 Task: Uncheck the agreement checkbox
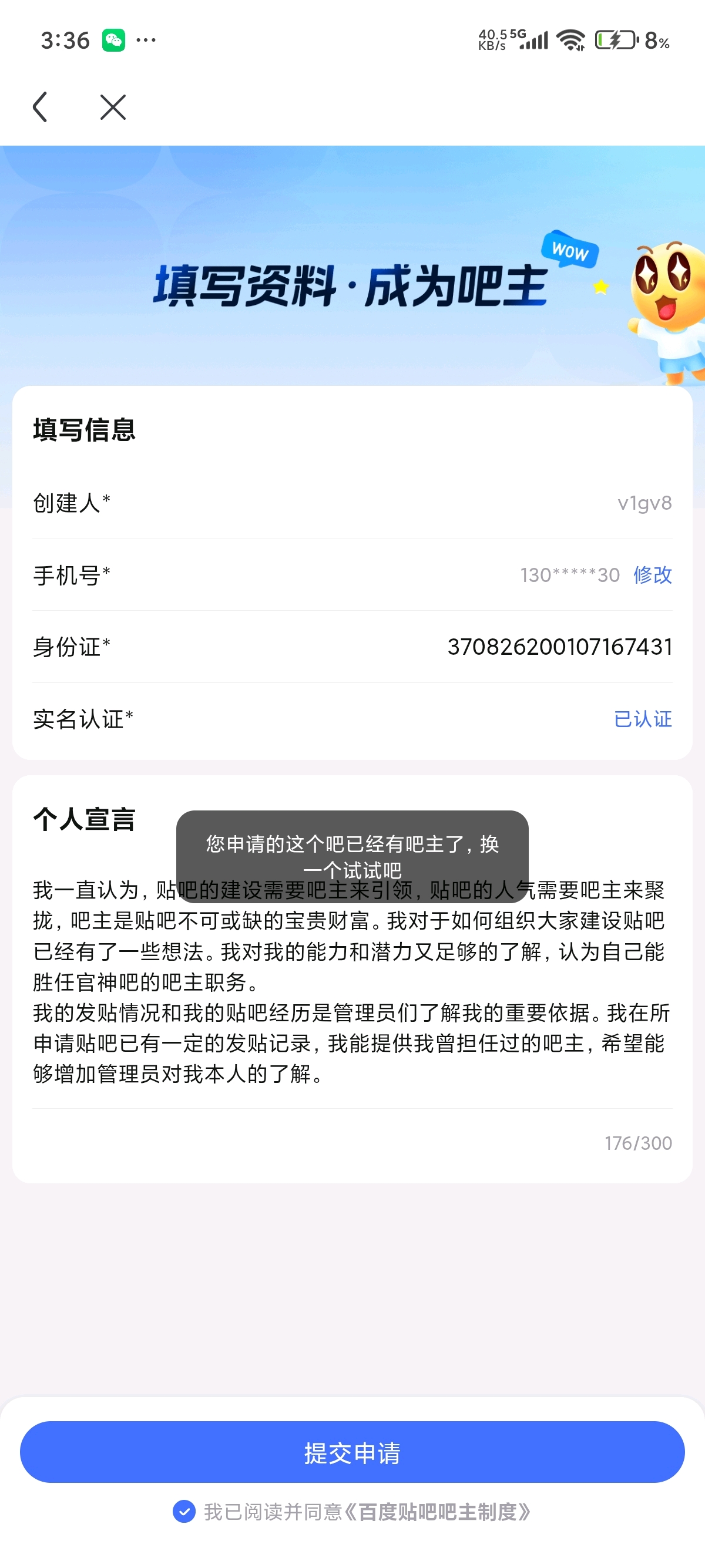pos(184,1512)
